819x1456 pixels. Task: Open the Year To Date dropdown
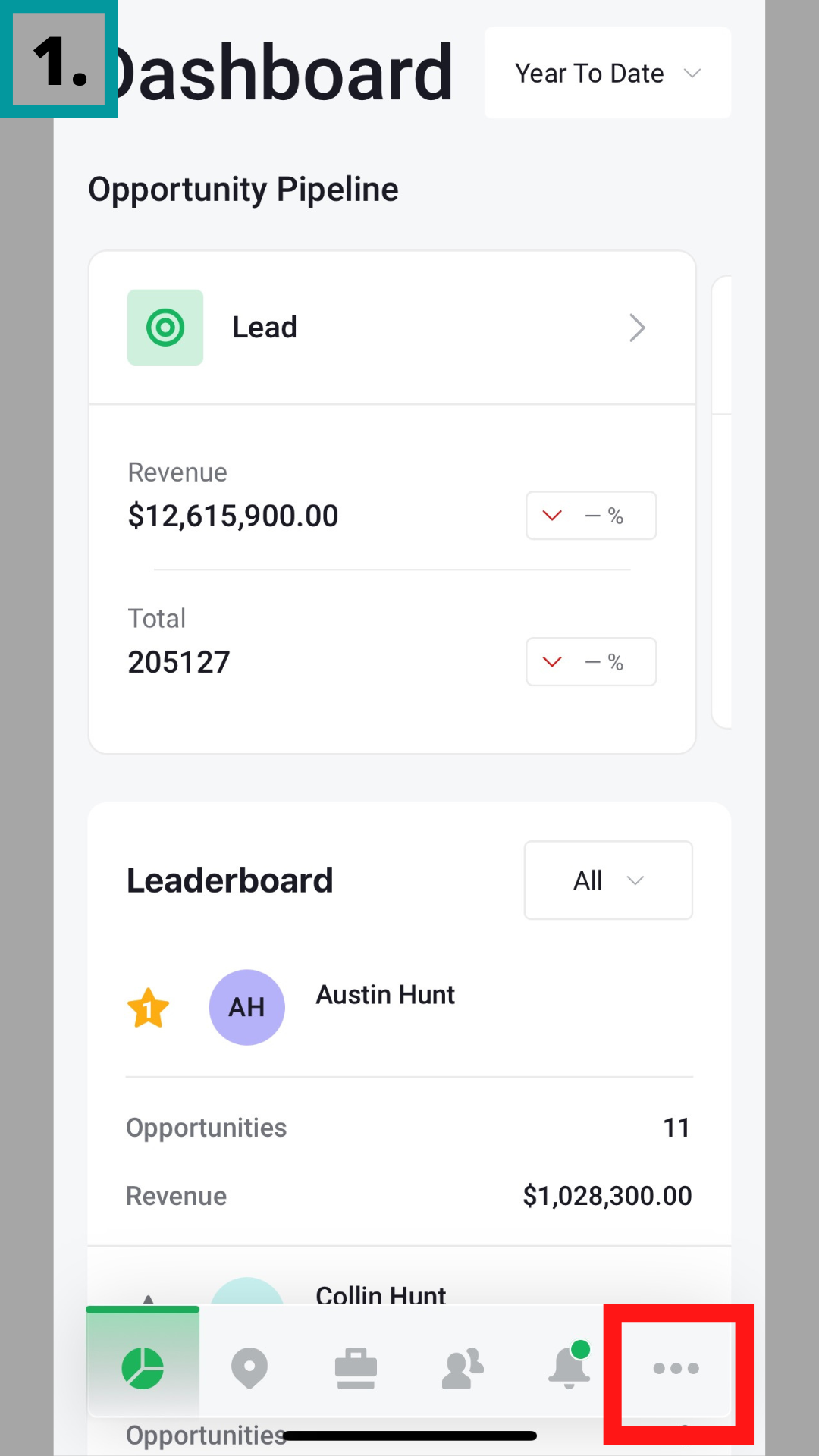[607, 74]
